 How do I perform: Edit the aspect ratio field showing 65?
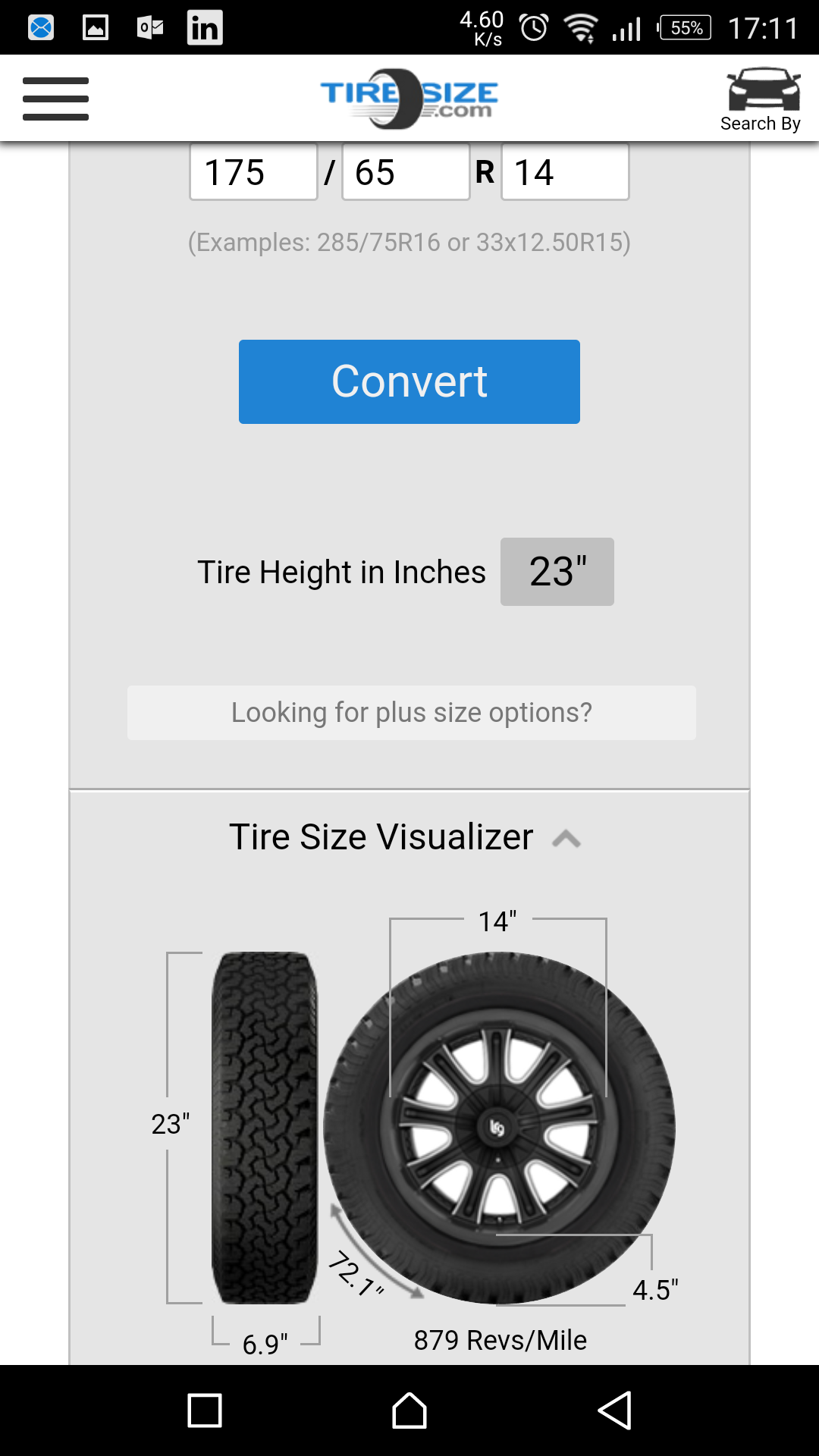click(x=406, y=172)
